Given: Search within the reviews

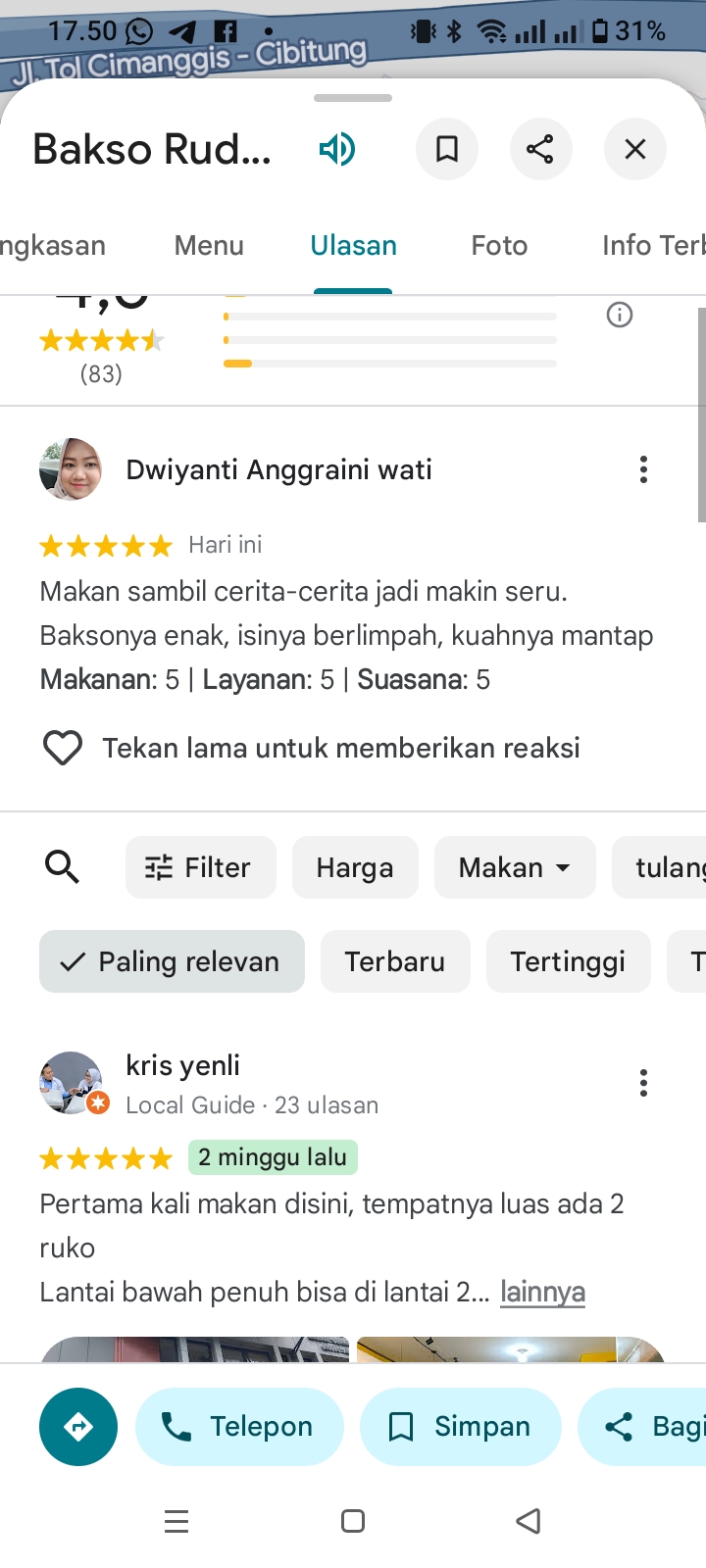Looking at the screenshot, I should (63, 867).
